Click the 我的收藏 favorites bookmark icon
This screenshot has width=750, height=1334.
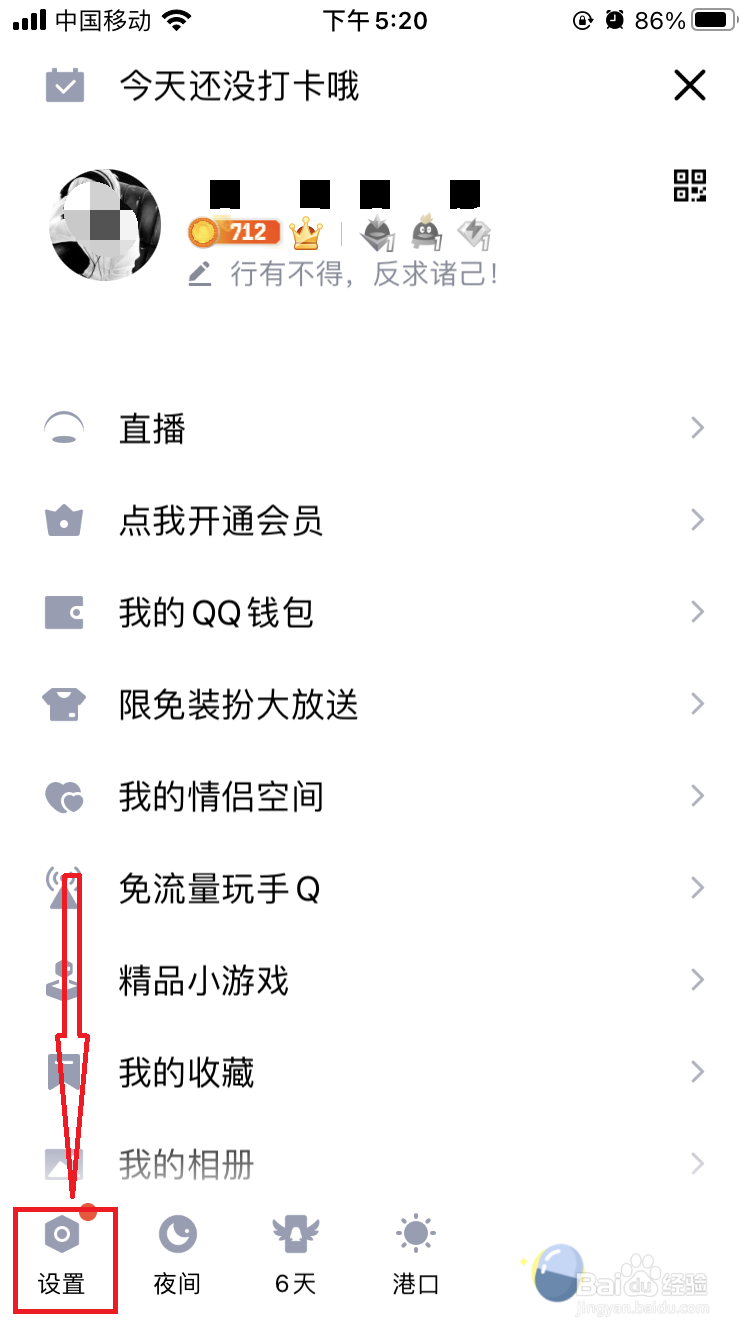point(64,1072)
